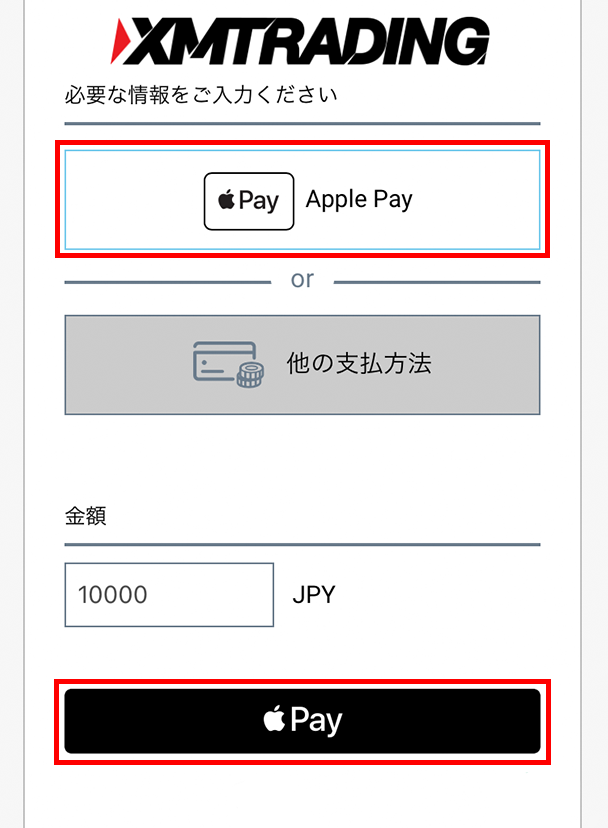Select Apple Pay as payment method
This screenshot has height=828, width=608.
click(302, 200)
